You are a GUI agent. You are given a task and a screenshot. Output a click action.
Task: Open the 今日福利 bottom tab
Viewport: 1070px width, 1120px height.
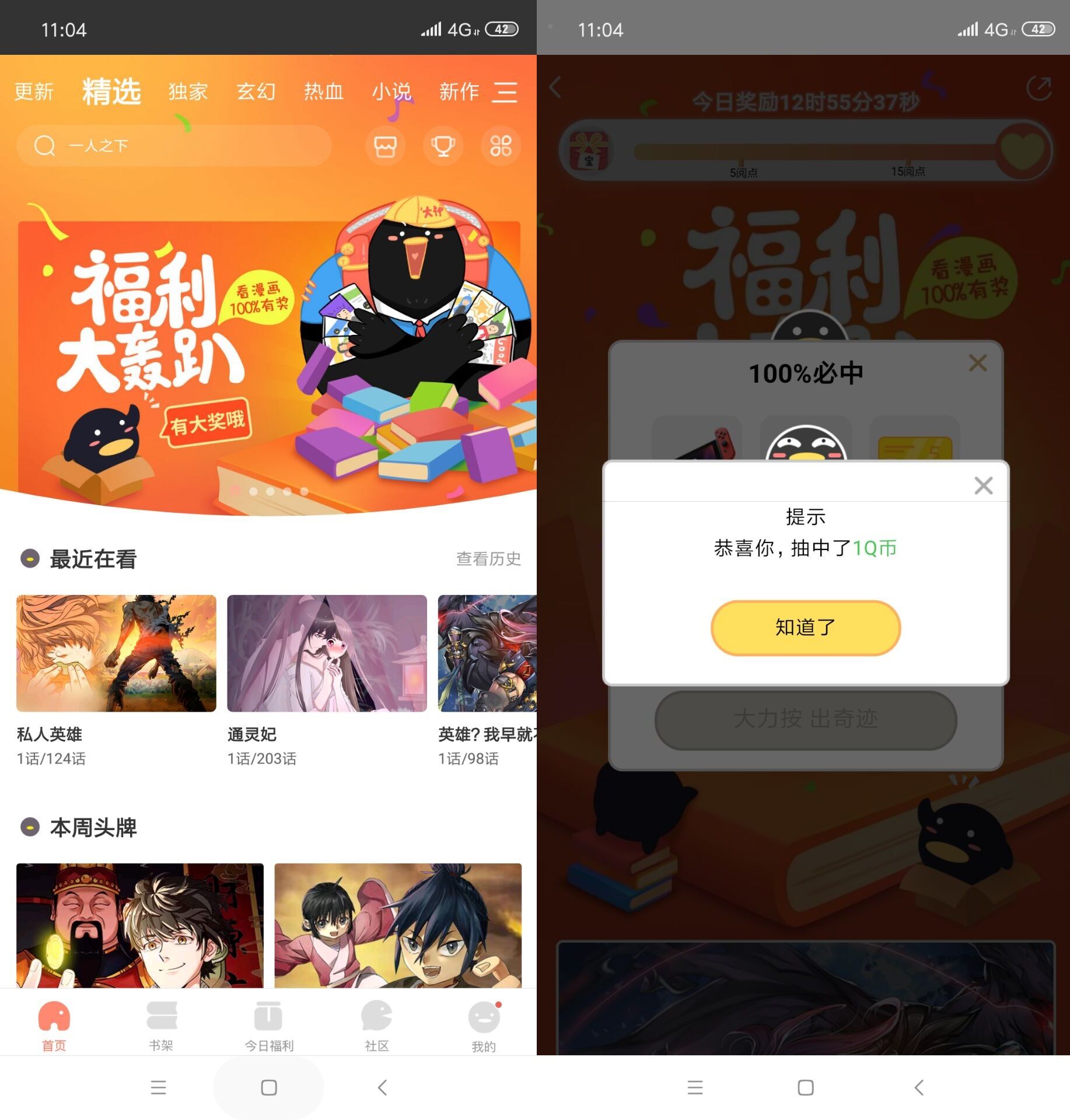(x=268, y=1027)
